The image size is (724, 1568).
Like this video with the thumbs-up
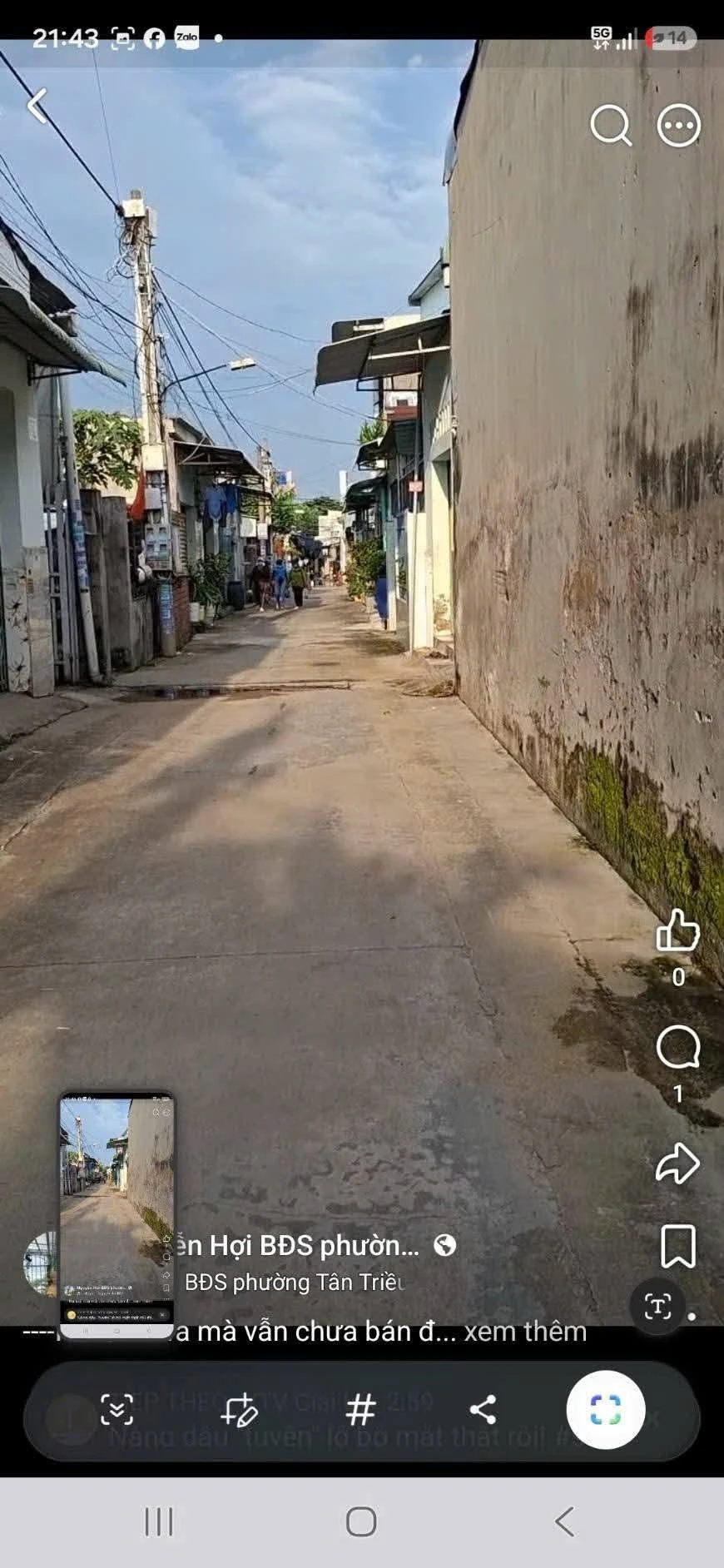(678, 930)
